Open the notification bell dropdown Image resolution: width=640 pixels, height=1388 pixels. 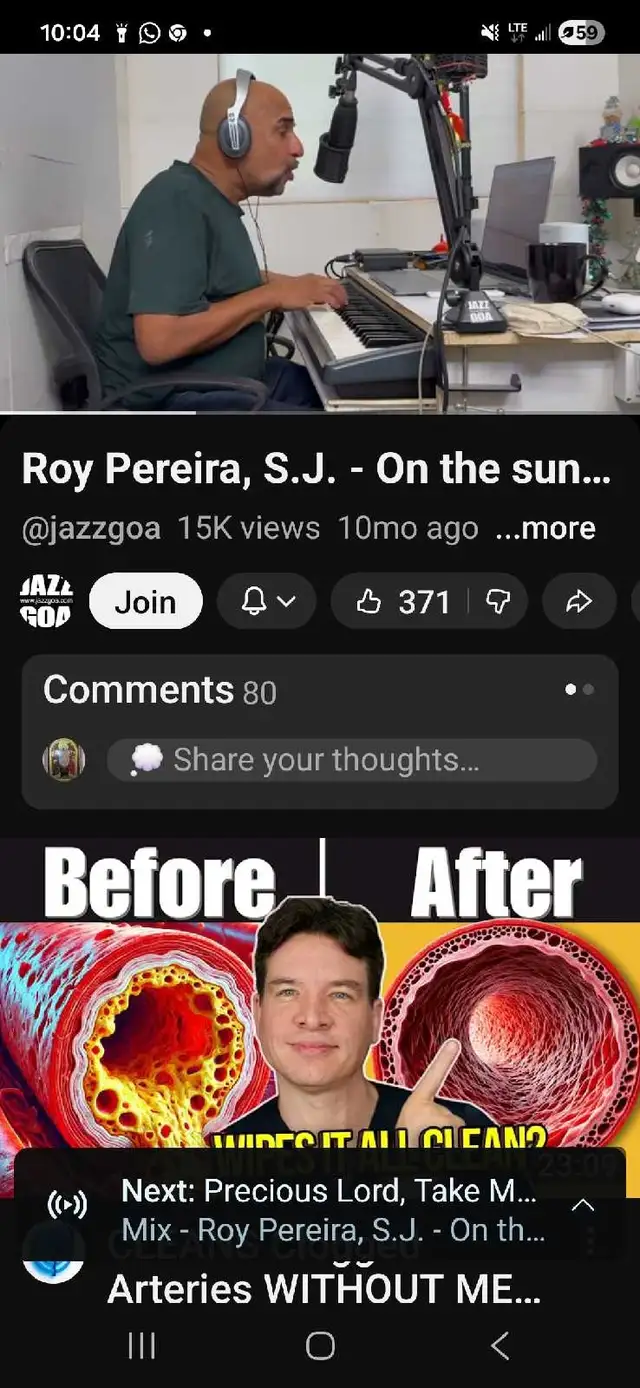pyautogui.click(x=267, y=602)
